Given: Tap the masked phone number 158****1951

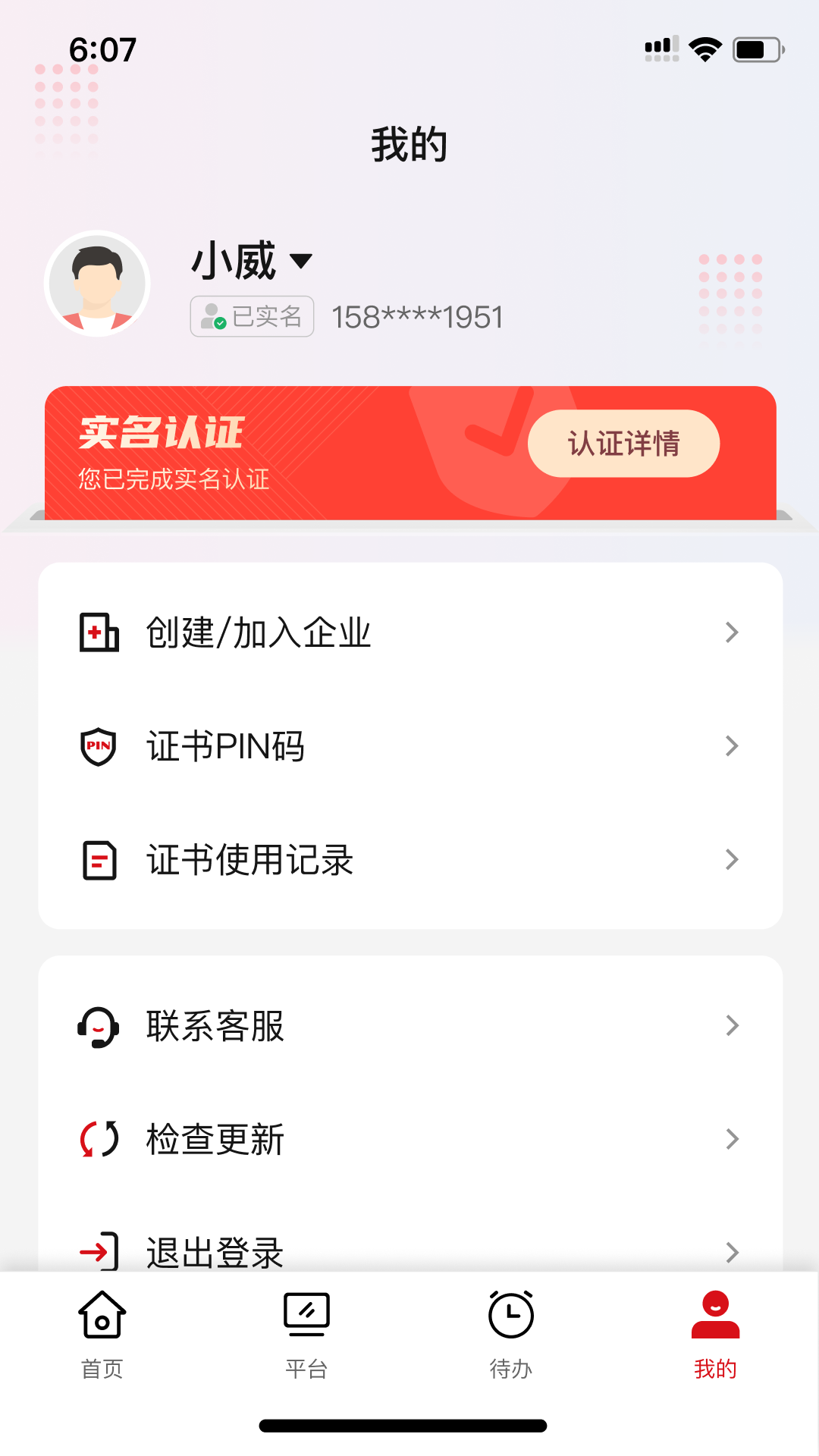Looking at the screenshot, I should (417, 317).
